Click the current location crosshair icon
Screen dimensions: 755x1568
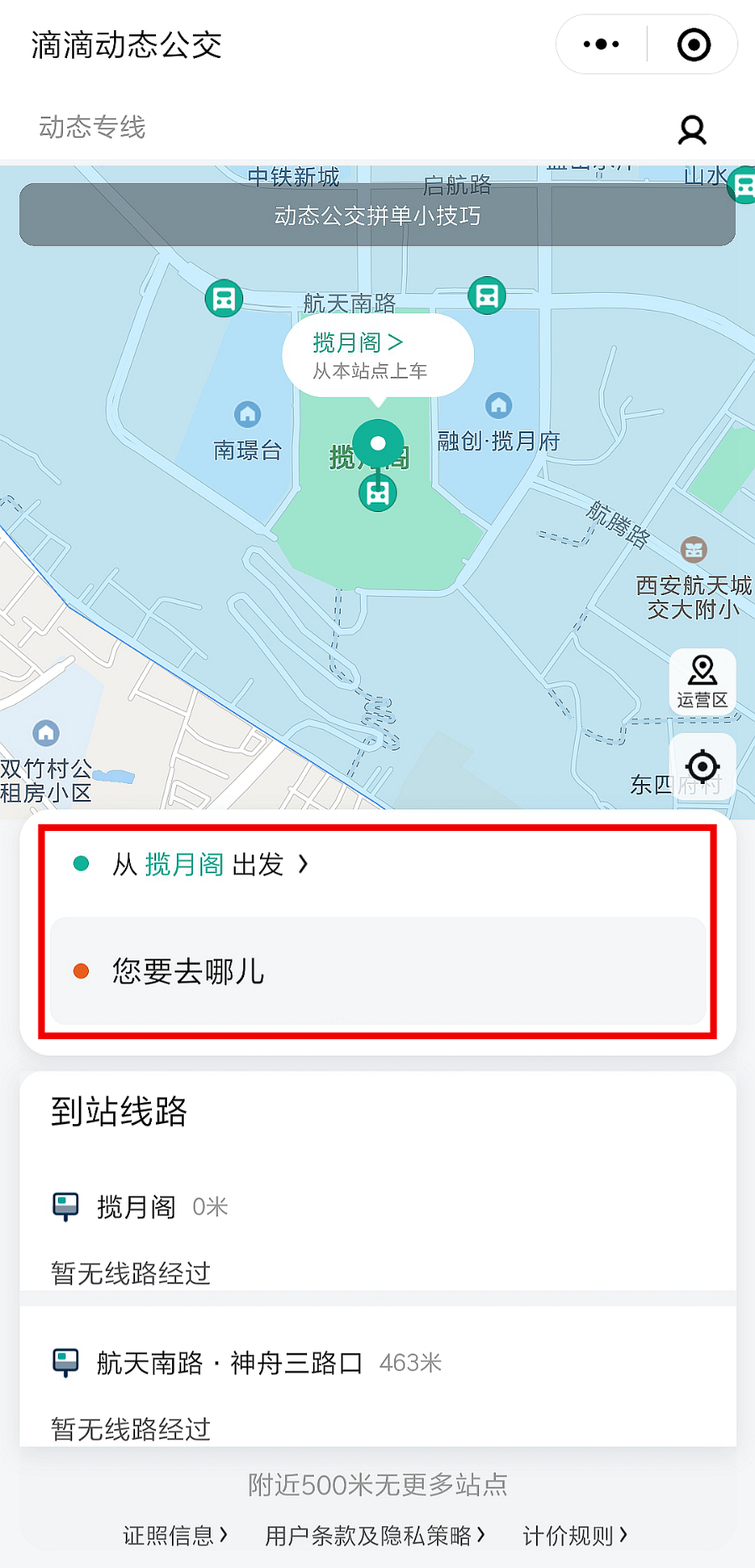point(703,766)
